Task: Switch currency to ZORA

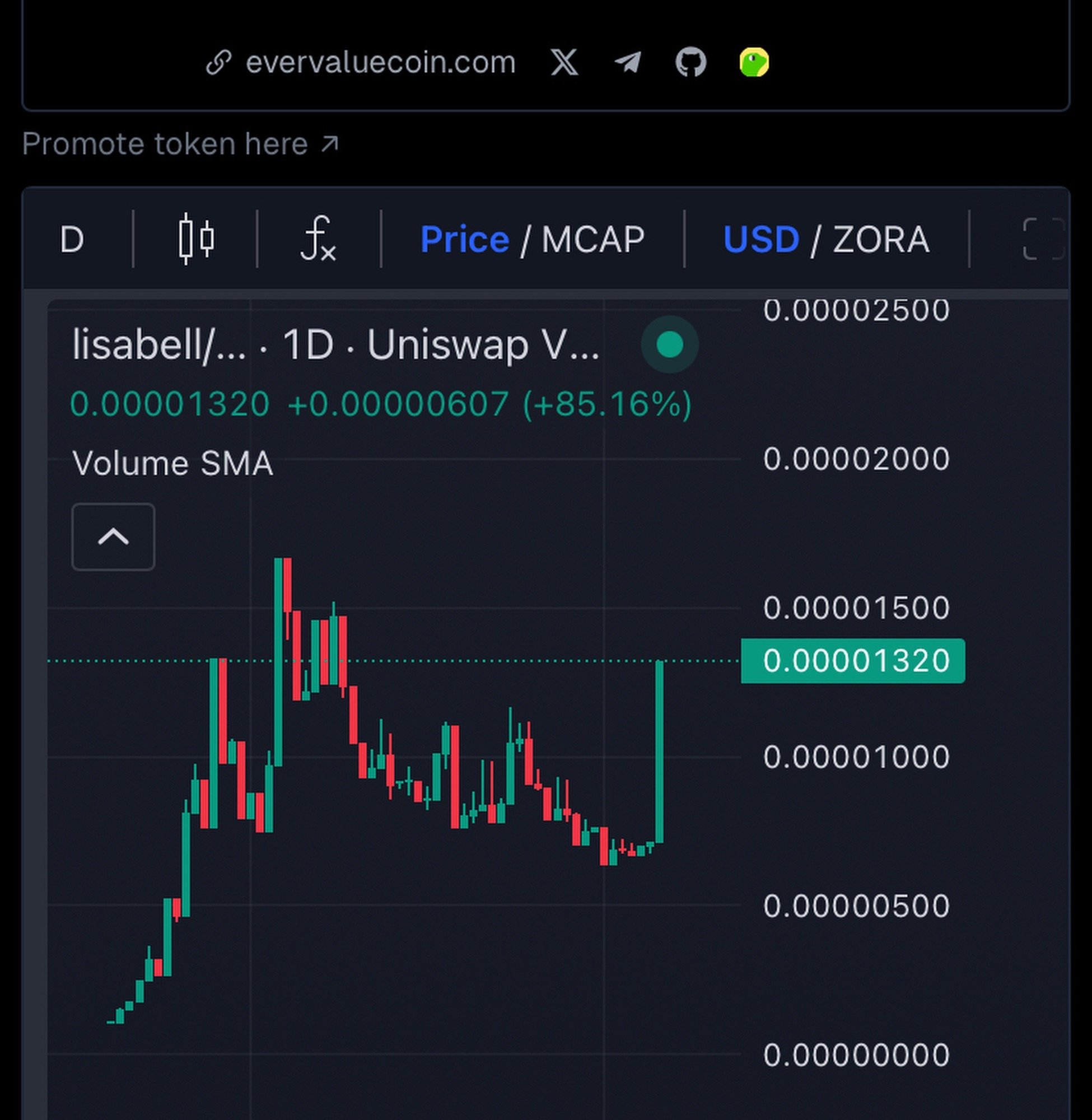Action: [x=880, y=239]
